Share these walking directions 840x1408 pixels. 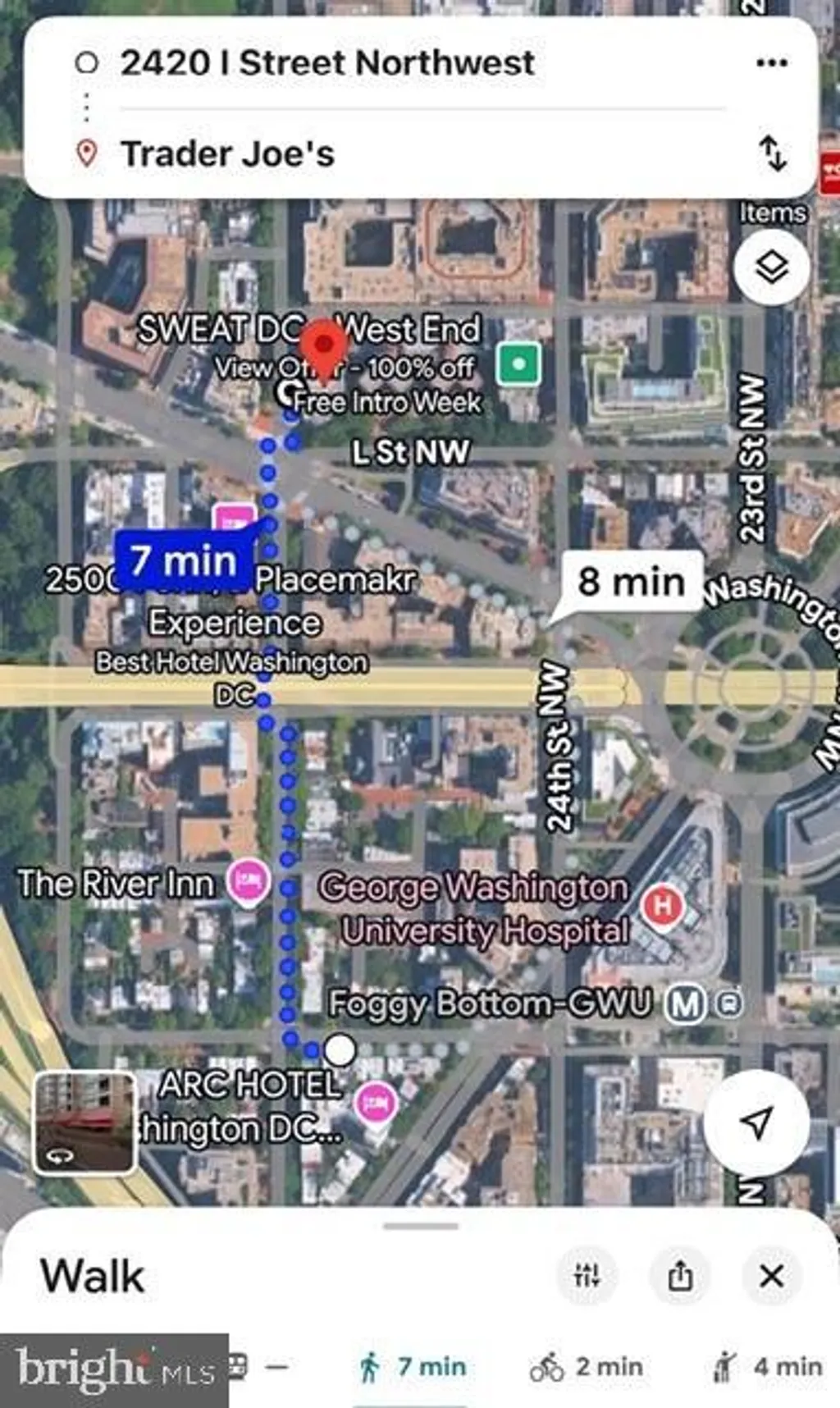[680, 1275]
